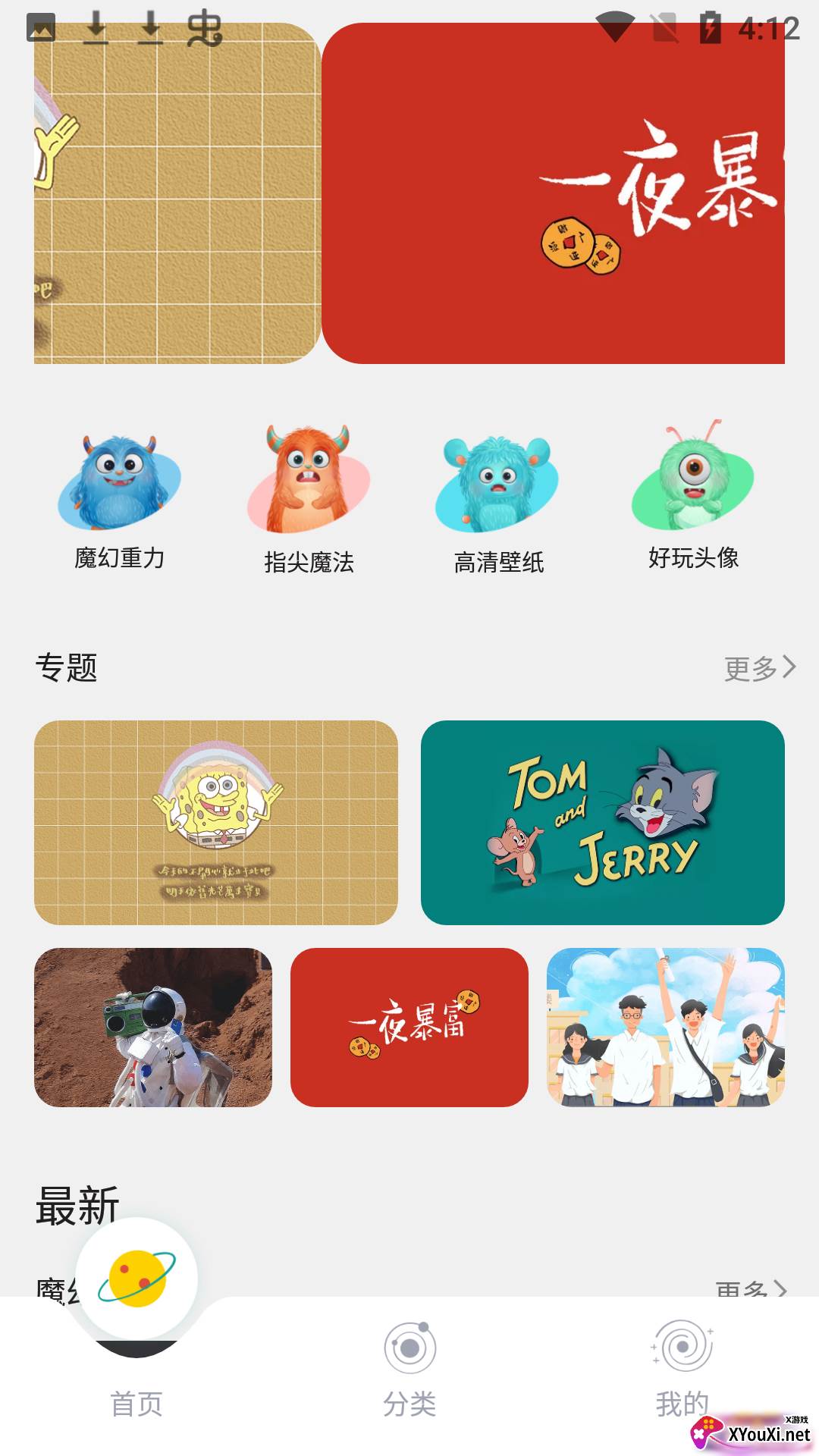Open the 魔幻重力 category
This screenshot has height=1456, width=819.
tap(119, 500)
